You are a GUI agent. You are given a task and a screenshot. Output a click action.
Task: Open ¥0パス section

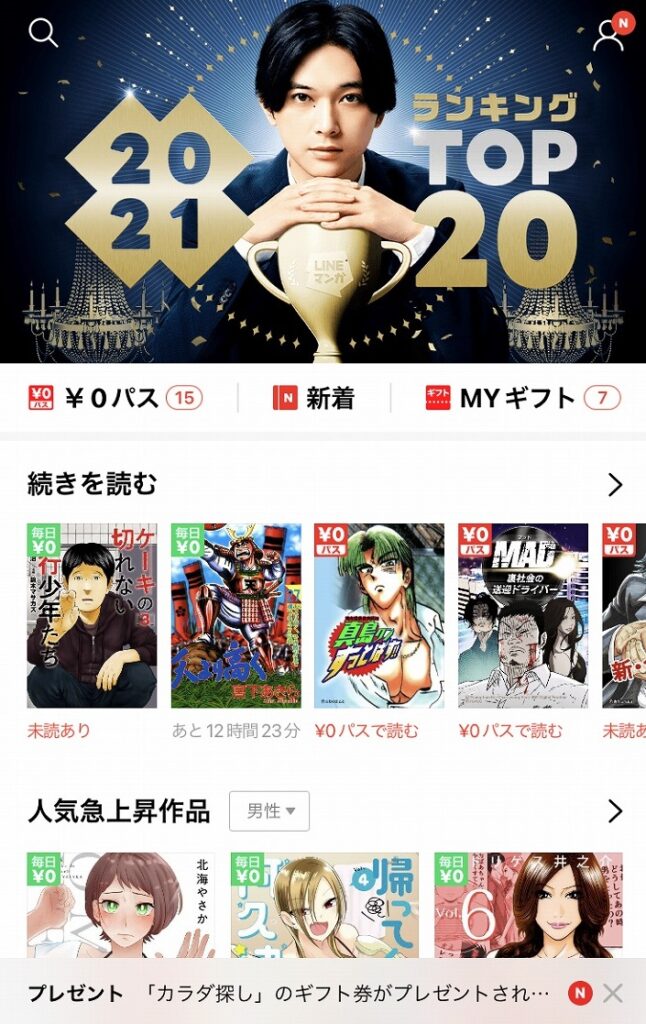115,398
